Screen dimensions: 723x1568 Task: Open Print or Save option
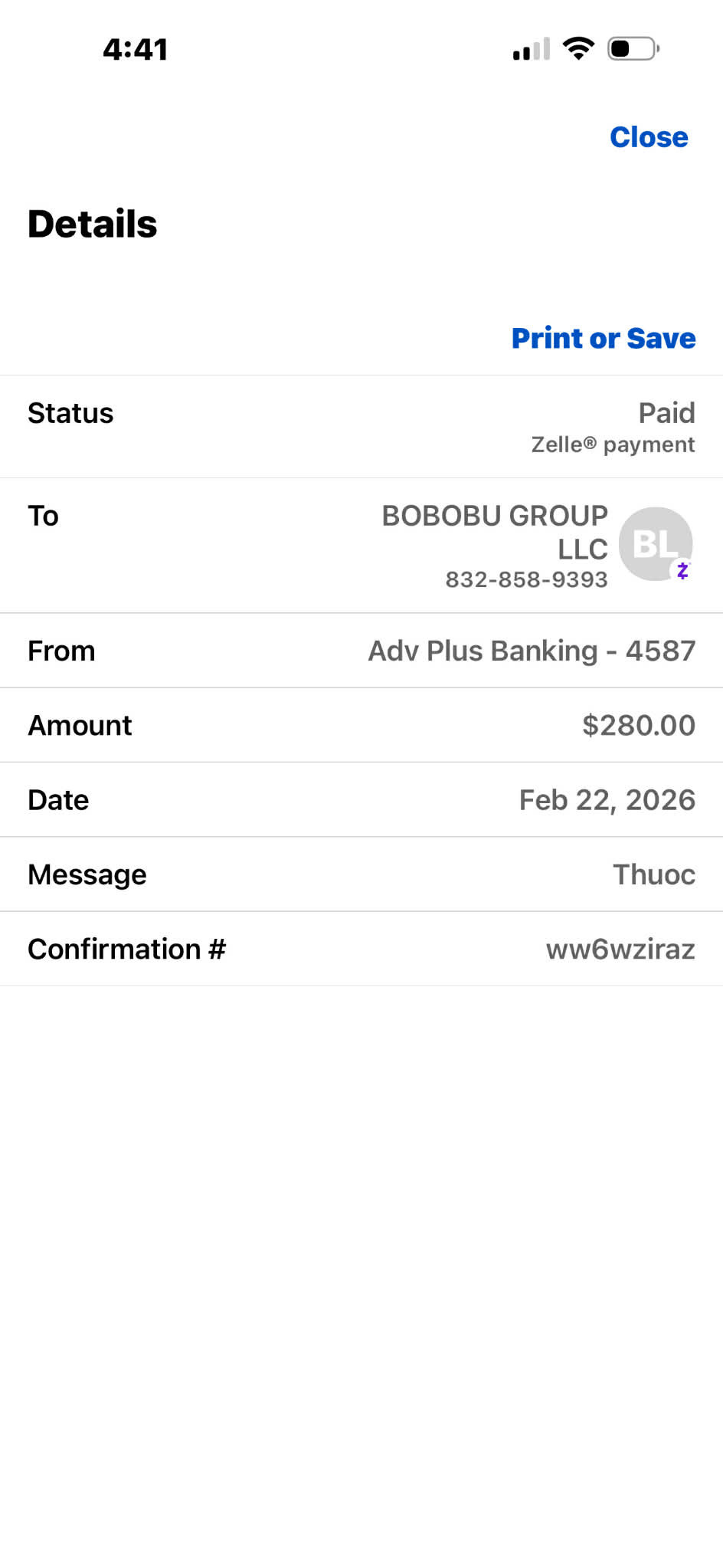603,338
